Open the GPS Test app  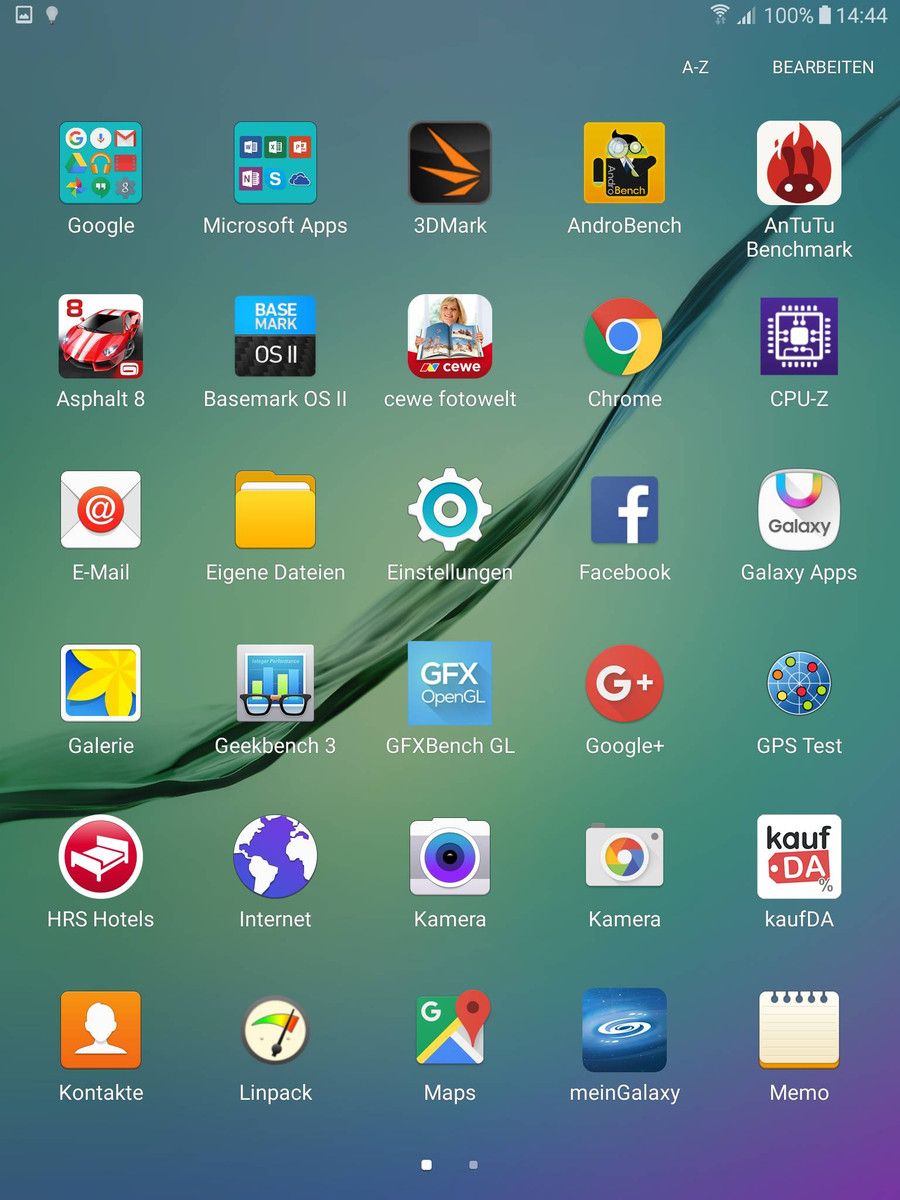click(x=799, y=683)
